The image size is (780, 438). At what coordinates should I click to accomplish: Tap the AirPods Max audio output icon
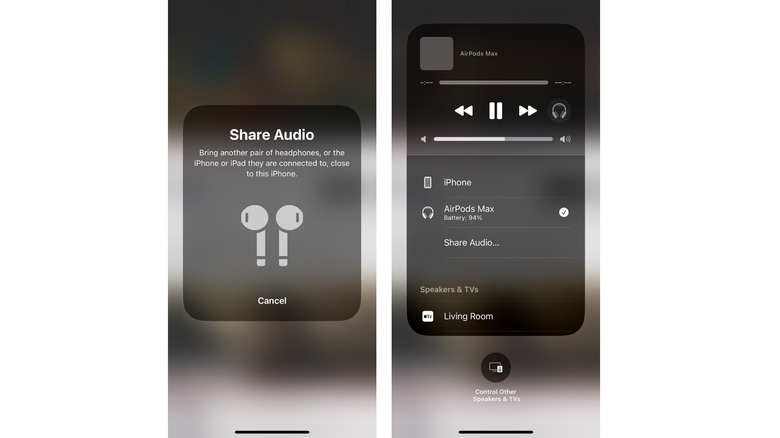pyautogui.click(x=559, y=111)
